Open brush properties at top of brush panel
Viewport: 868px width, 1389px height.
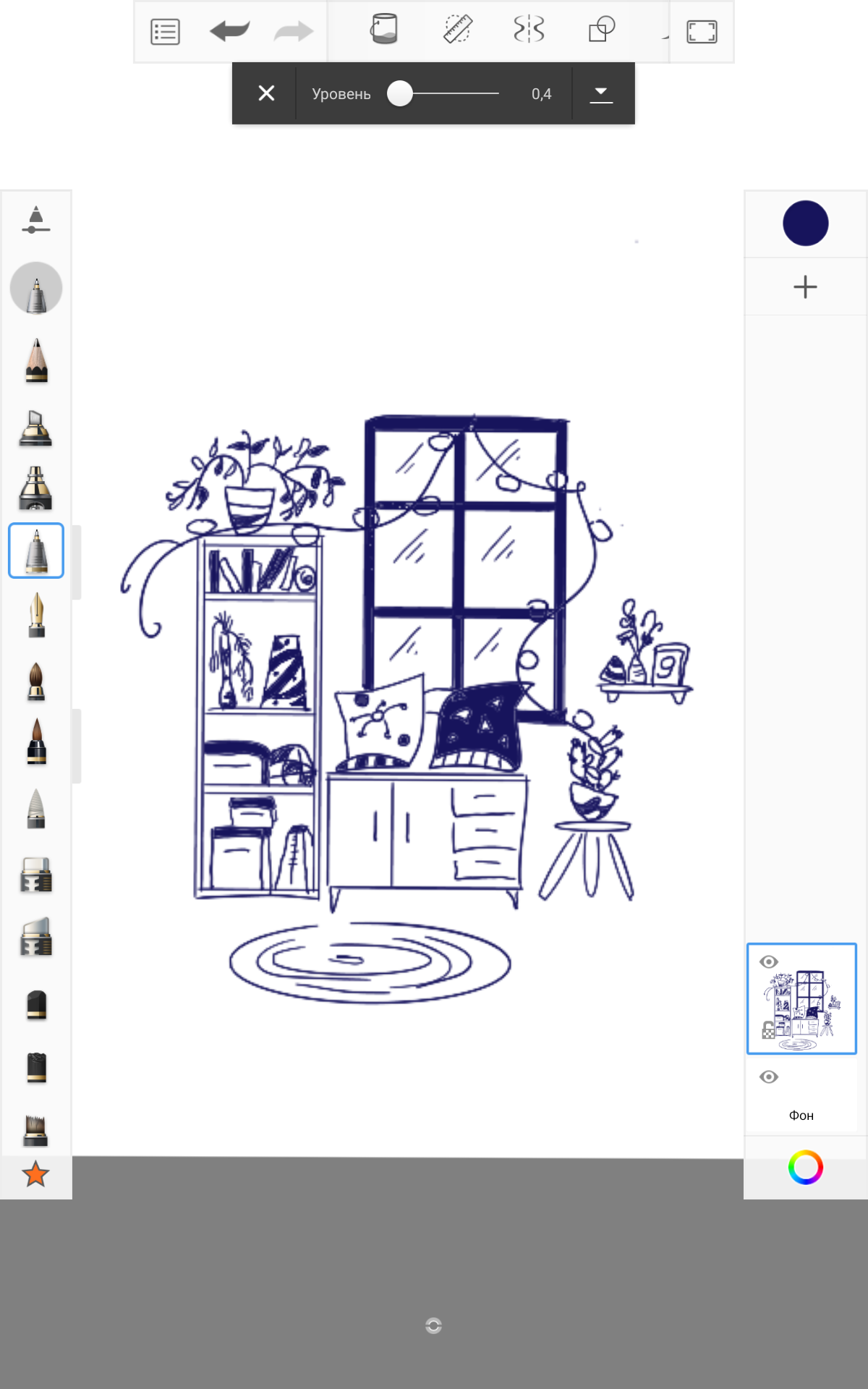(36, 219)
